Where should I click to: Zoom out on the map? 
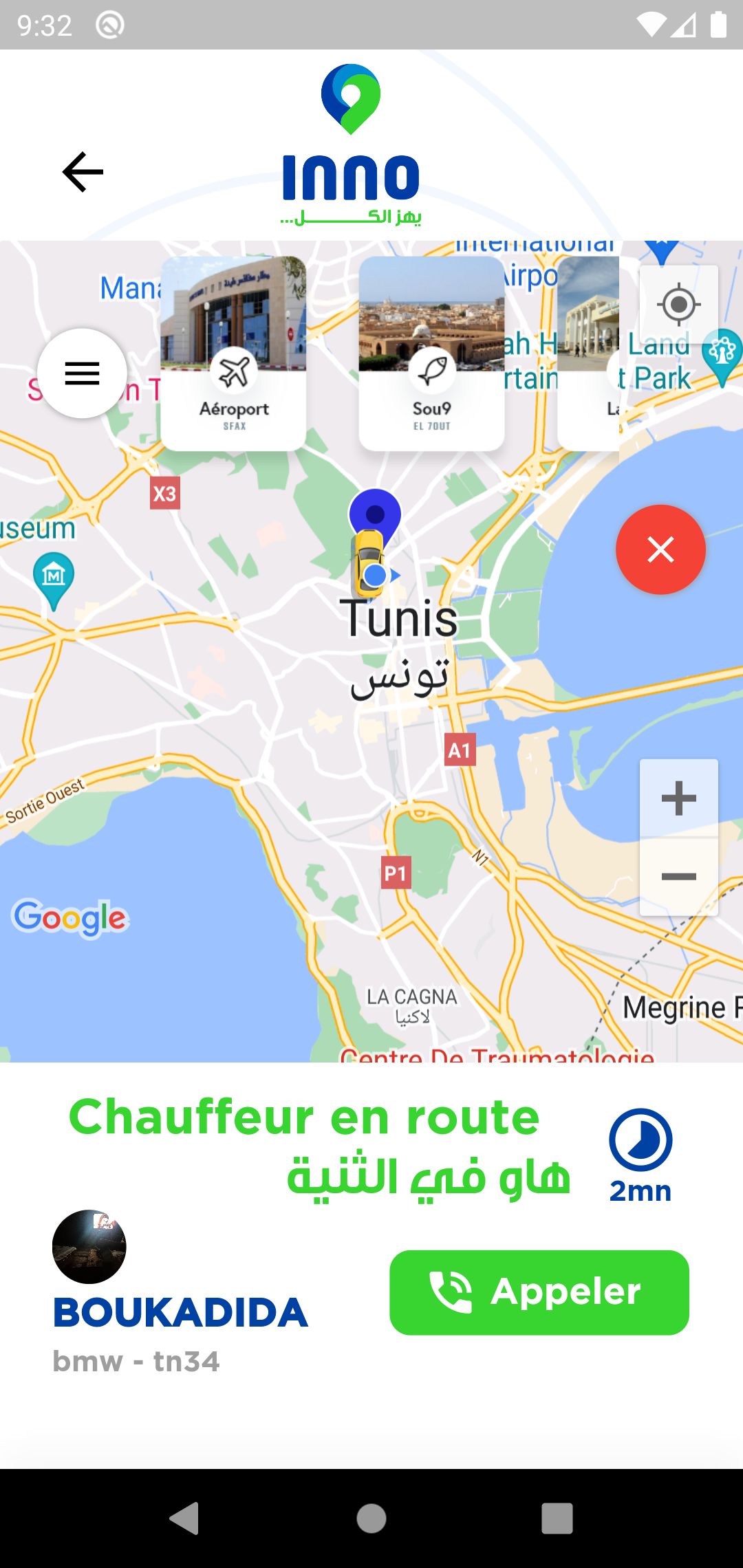click(x=678, y=877)
